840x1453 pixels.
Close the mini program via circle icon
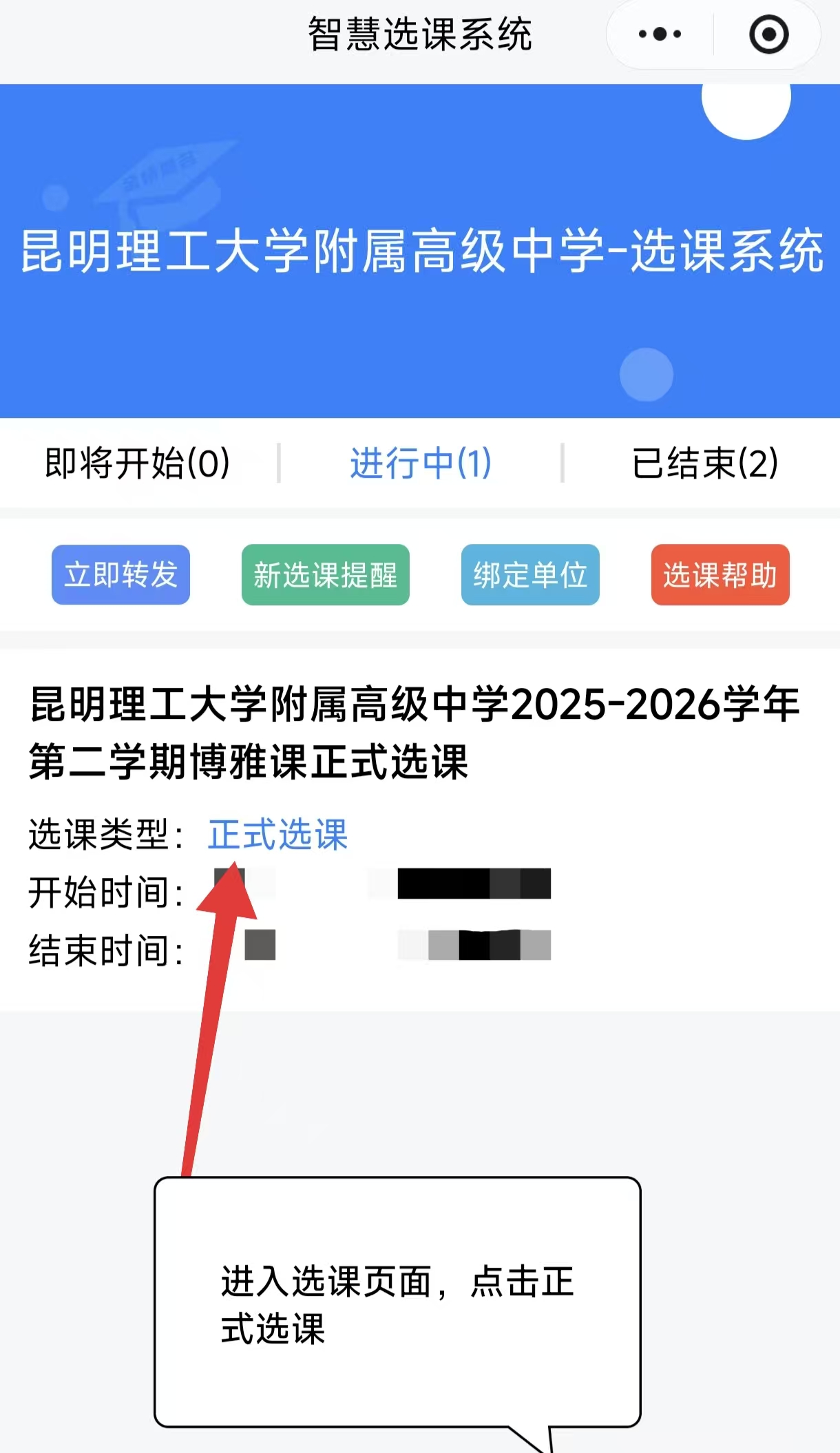(x=768, y=34)
